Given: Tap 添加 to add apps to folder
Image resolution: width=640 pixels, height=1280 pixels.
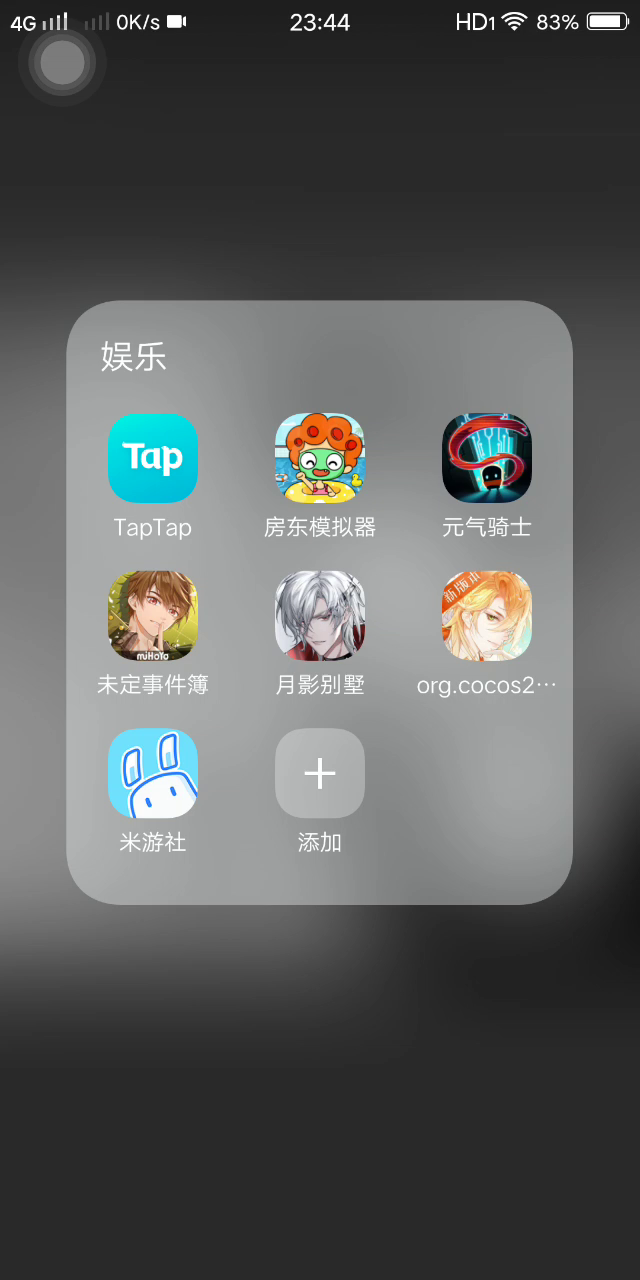Looking at the screenshot, I should [320, 773].
